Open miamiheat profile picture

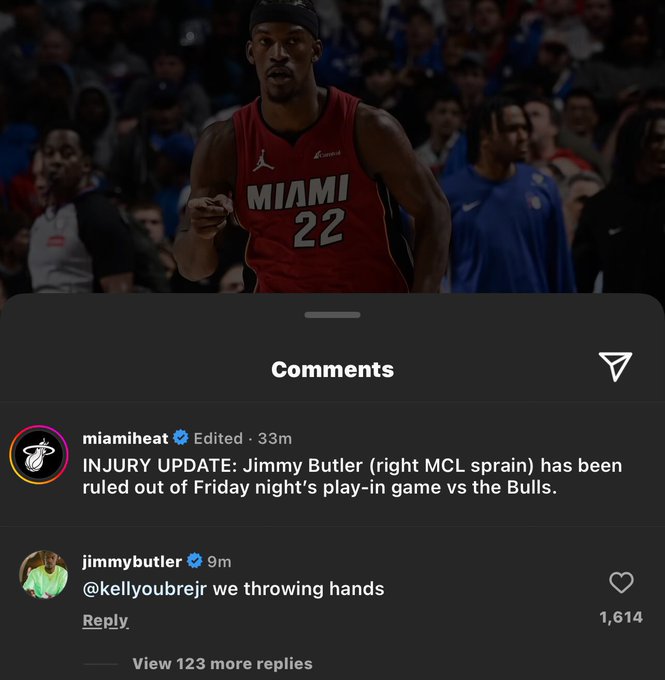38,455
